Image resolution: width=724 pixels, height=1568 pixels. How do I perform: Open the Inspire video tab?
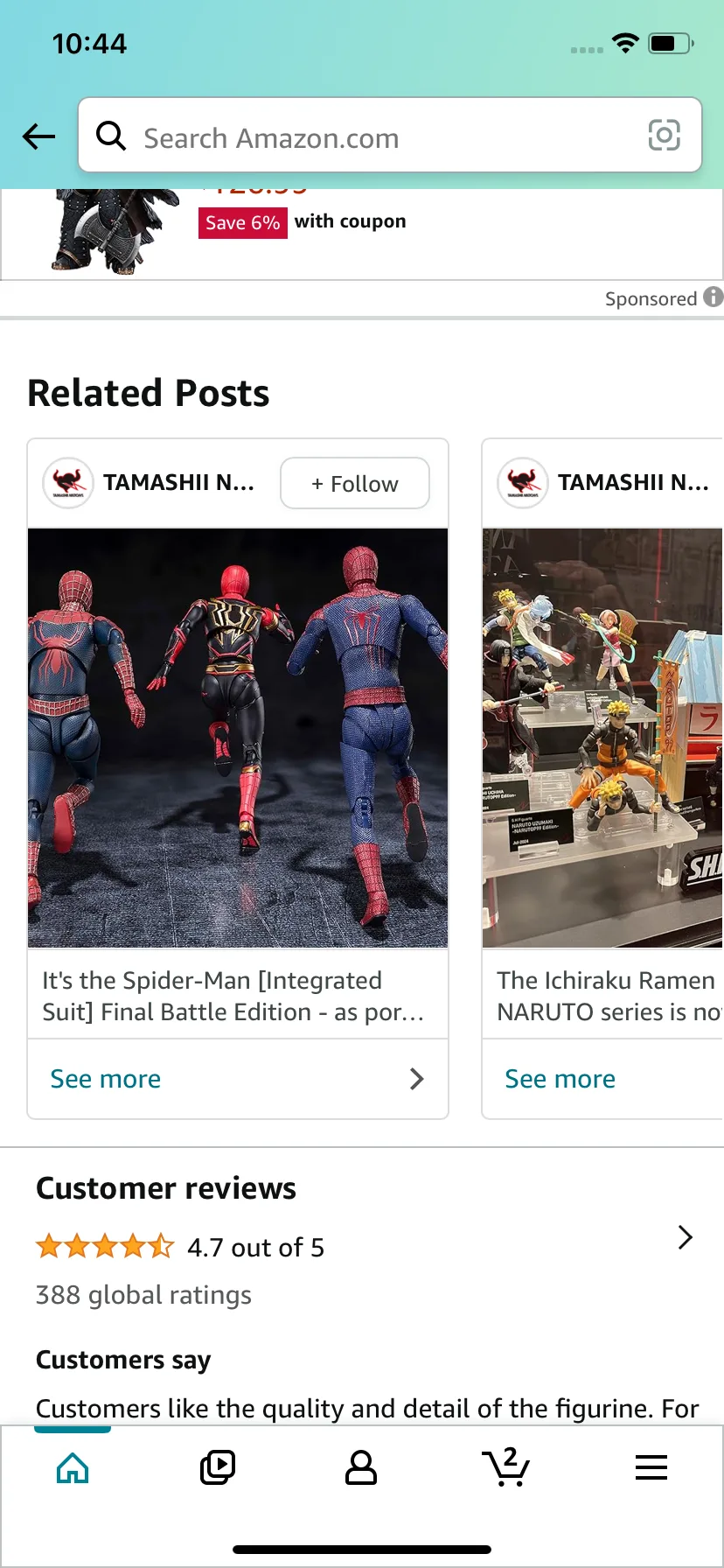pos(217,1467)
